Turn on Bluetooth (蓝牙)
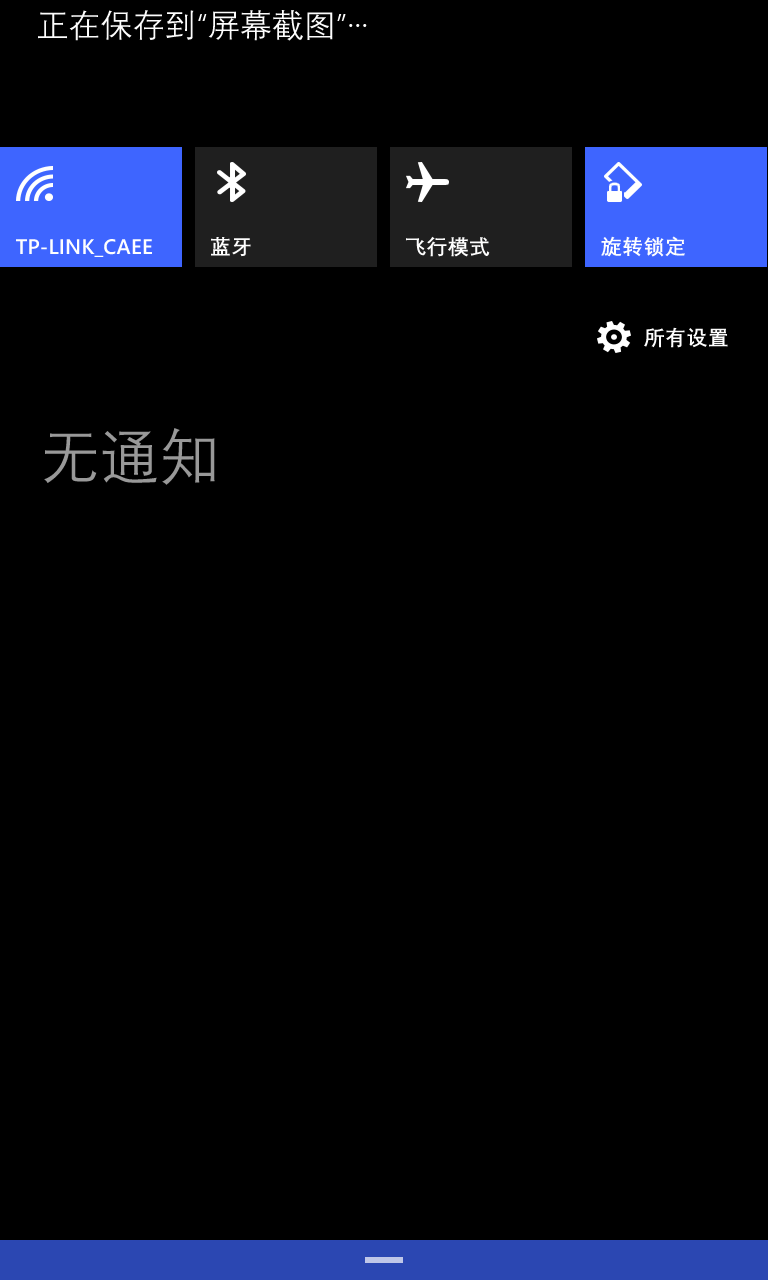Viewport: 768px width, 1280px height. (x=285, y=207)
